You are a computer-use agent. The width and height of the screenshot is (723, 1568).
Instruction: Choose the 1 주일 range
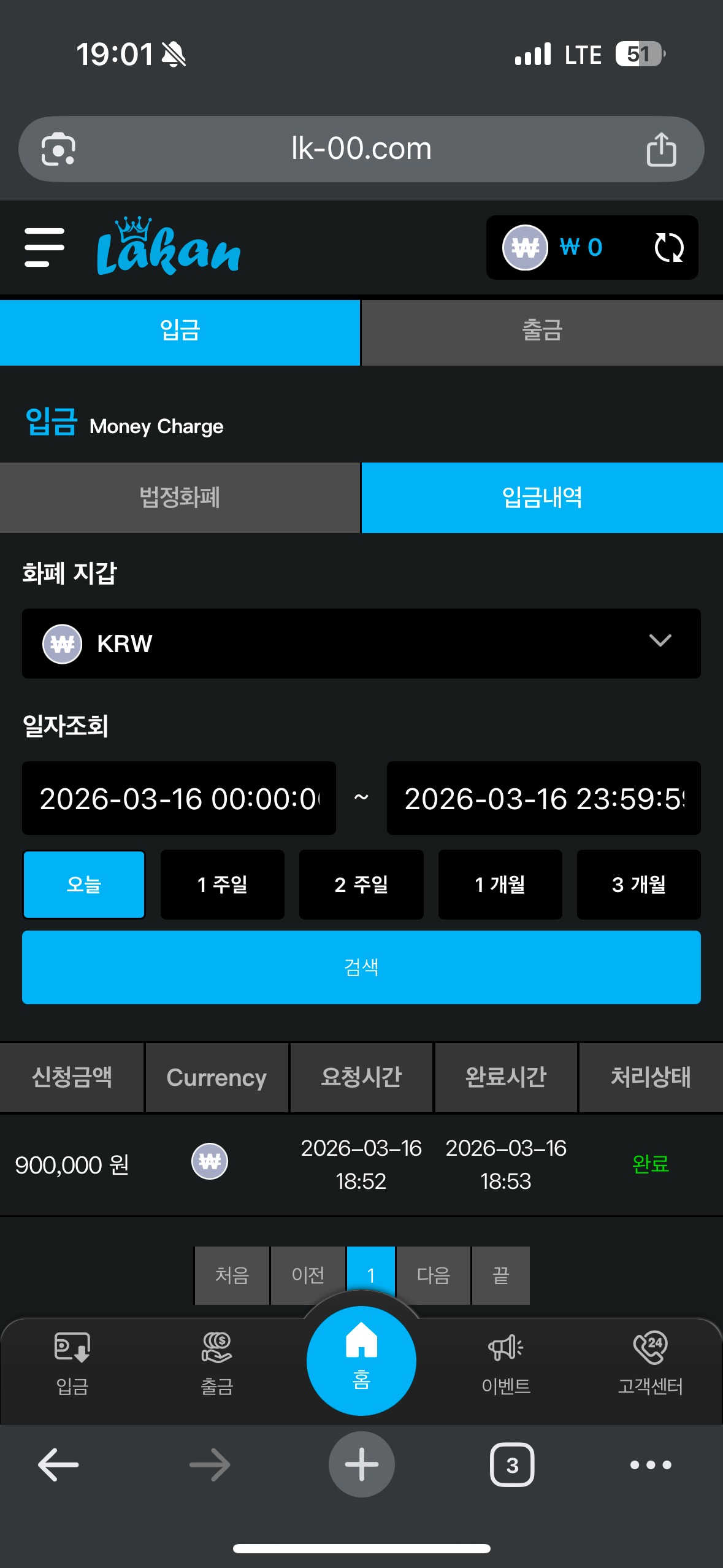pyautogui.click(x=222, y=885)
